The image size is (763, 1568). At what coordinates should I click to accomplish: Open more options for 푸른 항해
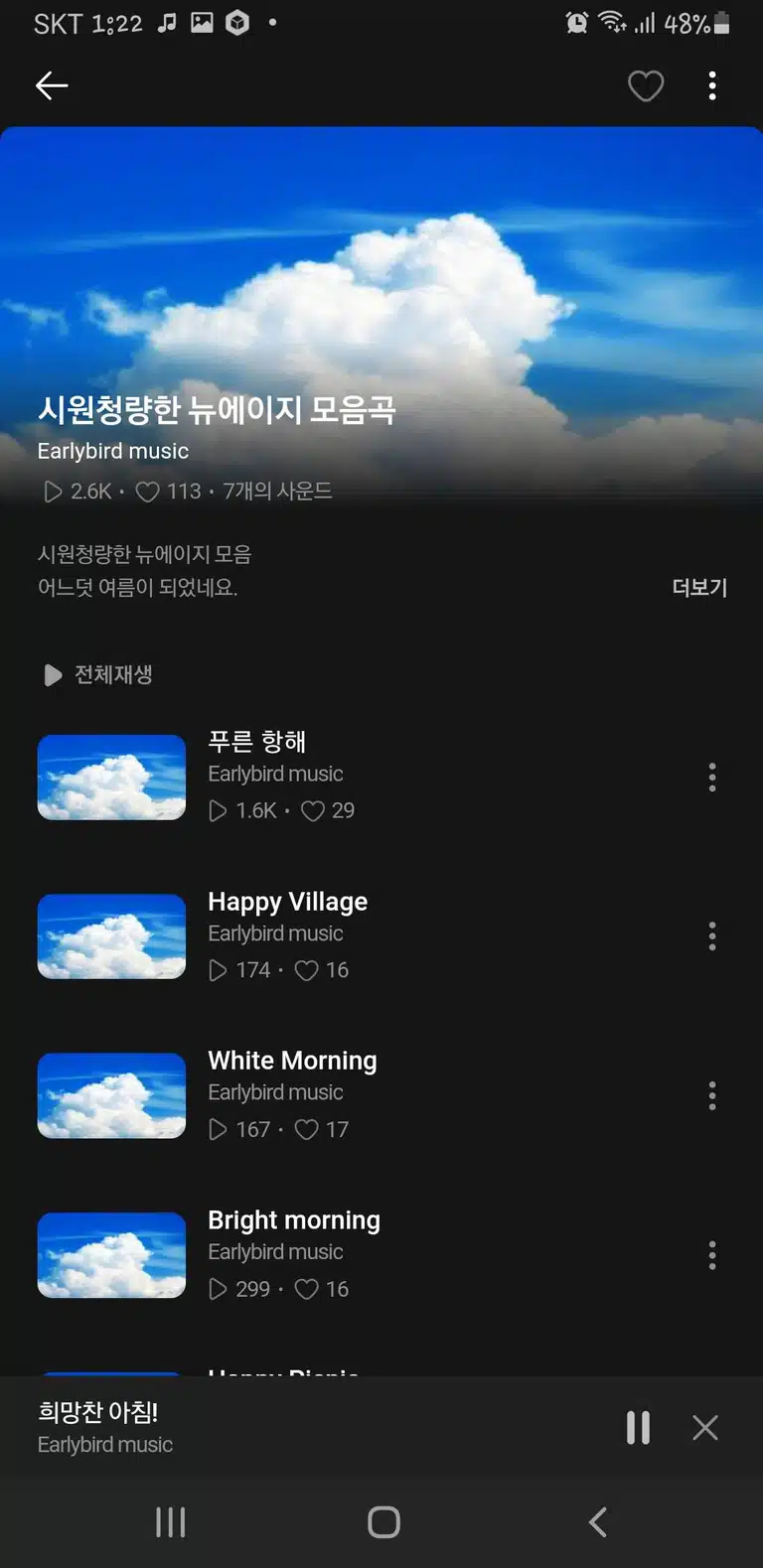712,778
